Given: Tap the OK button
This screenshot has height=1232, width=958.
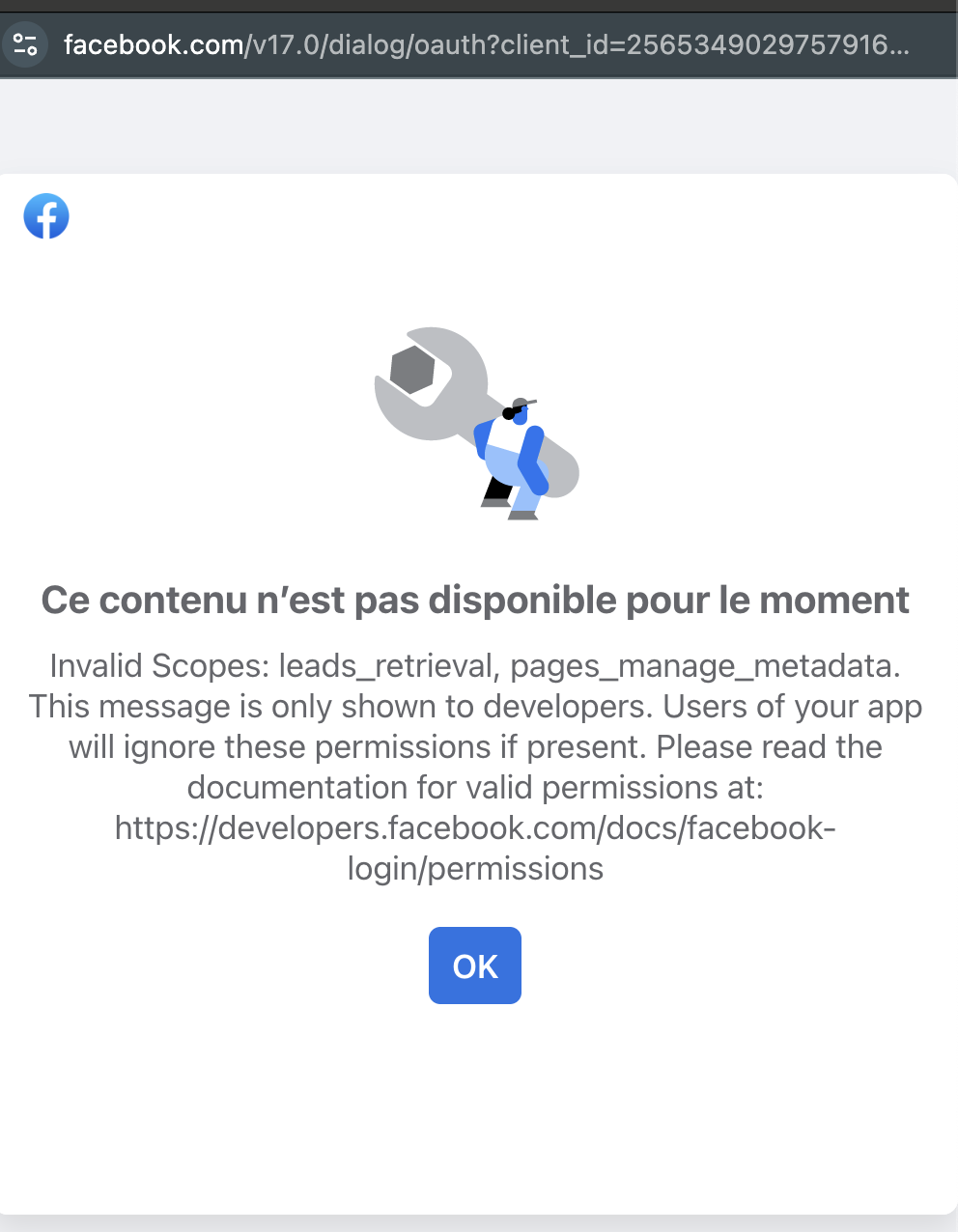Looking at the screenshot, I should tap(475, 966).
